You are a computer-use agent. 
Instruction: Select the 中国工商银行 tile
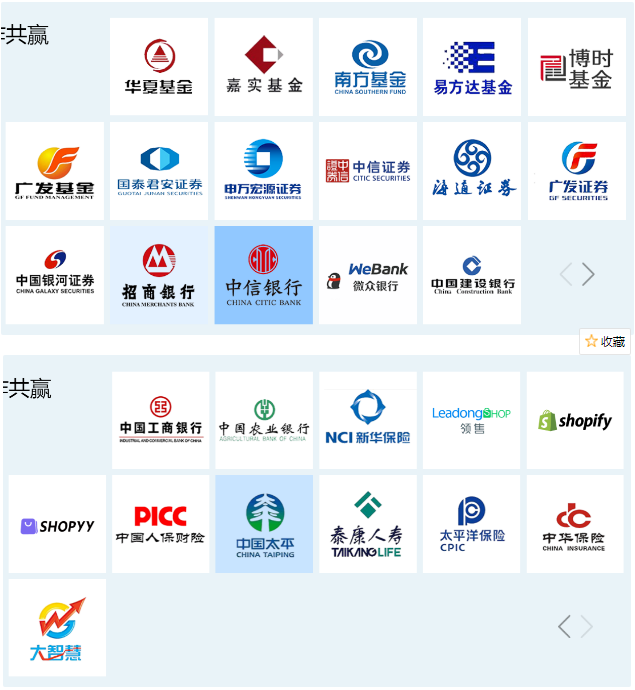[160, 420]
